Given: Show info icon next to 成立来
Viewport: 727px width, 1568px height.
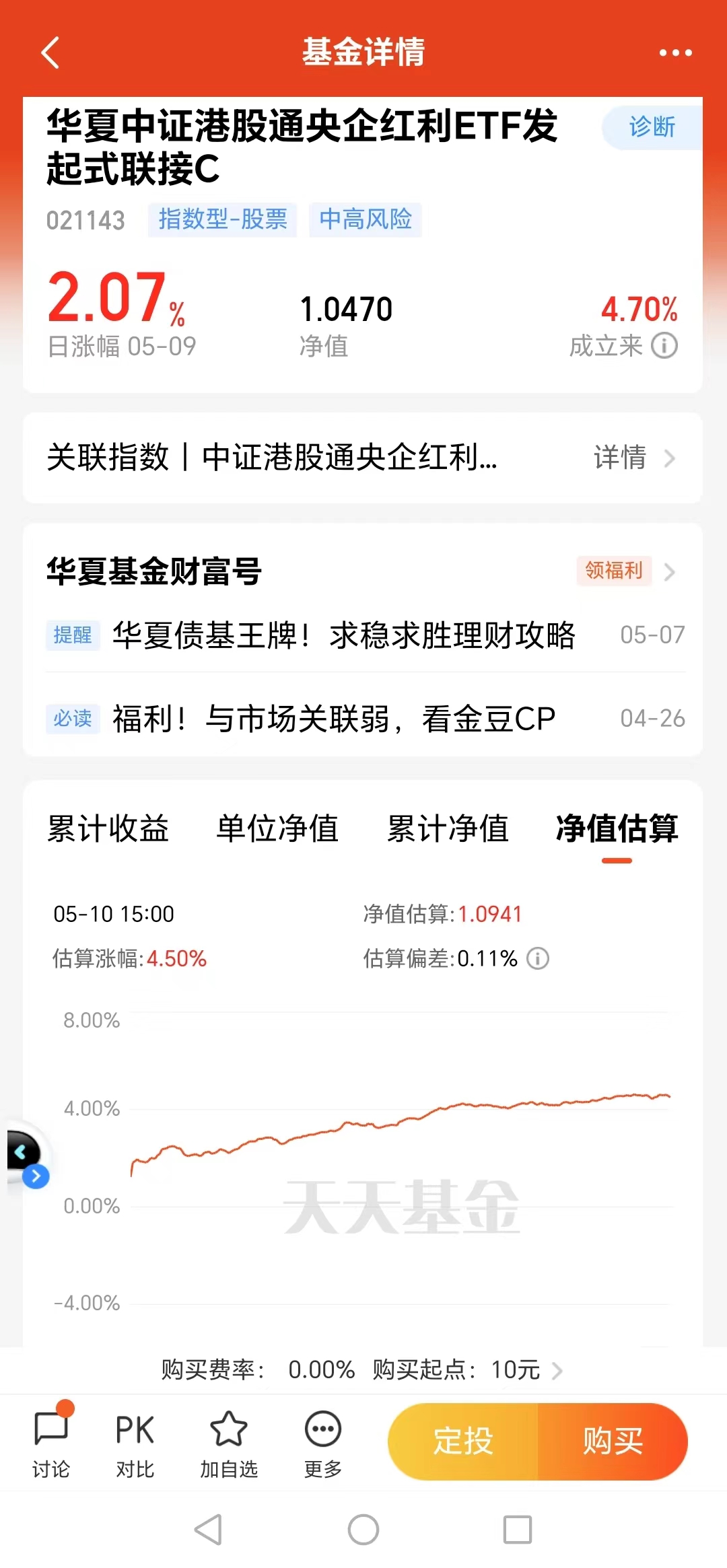Looking at the screenshot, I should [x=665, y=346].
